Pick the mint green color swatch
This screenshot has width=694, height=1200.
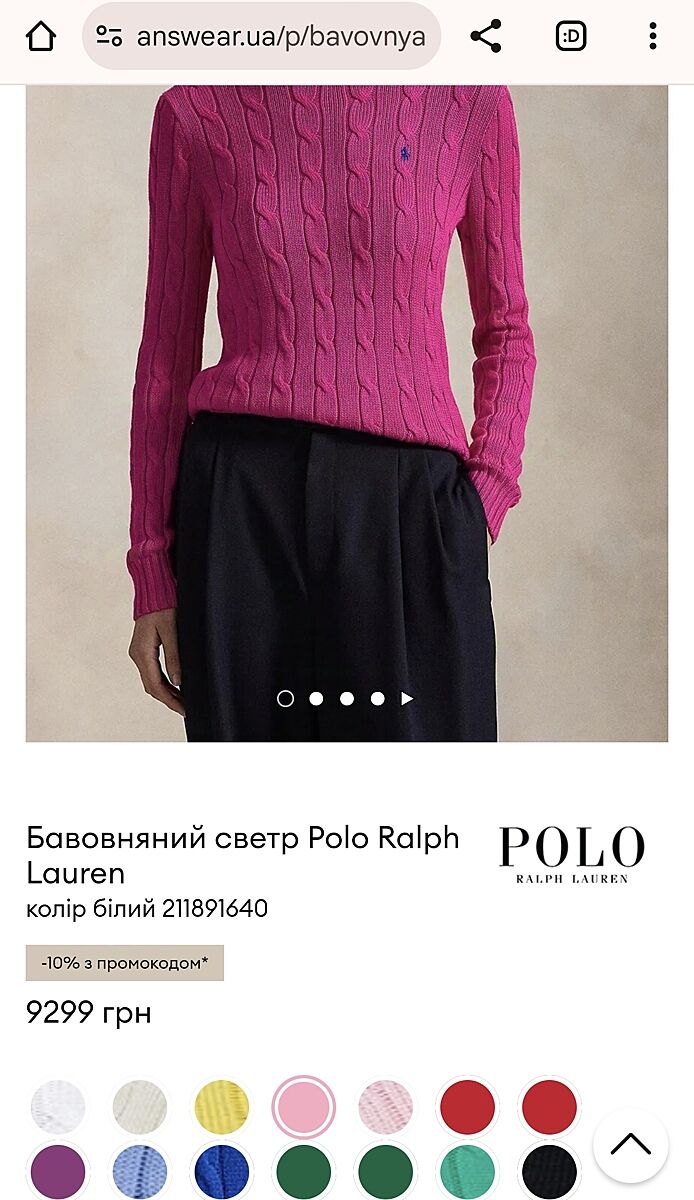pos(467,1171)
